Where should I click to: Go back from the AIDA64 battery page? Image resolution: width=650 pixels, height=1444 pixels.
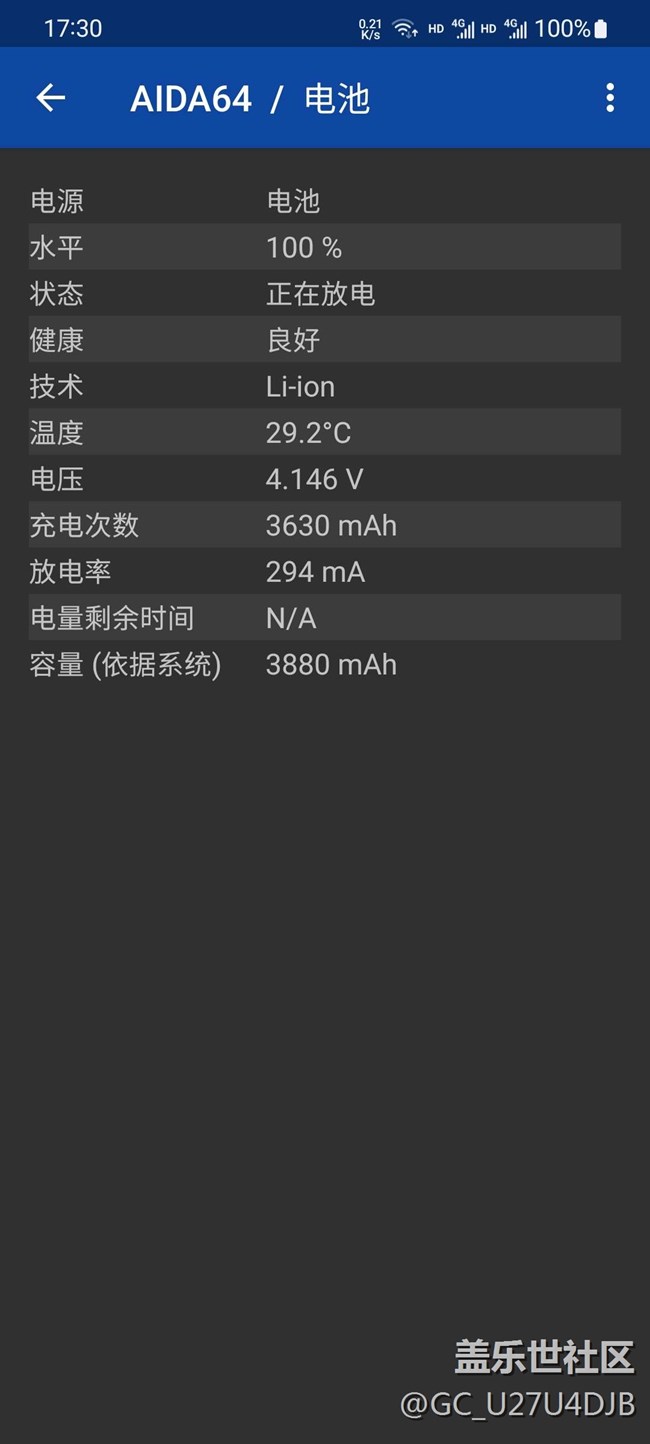[50, 97]
